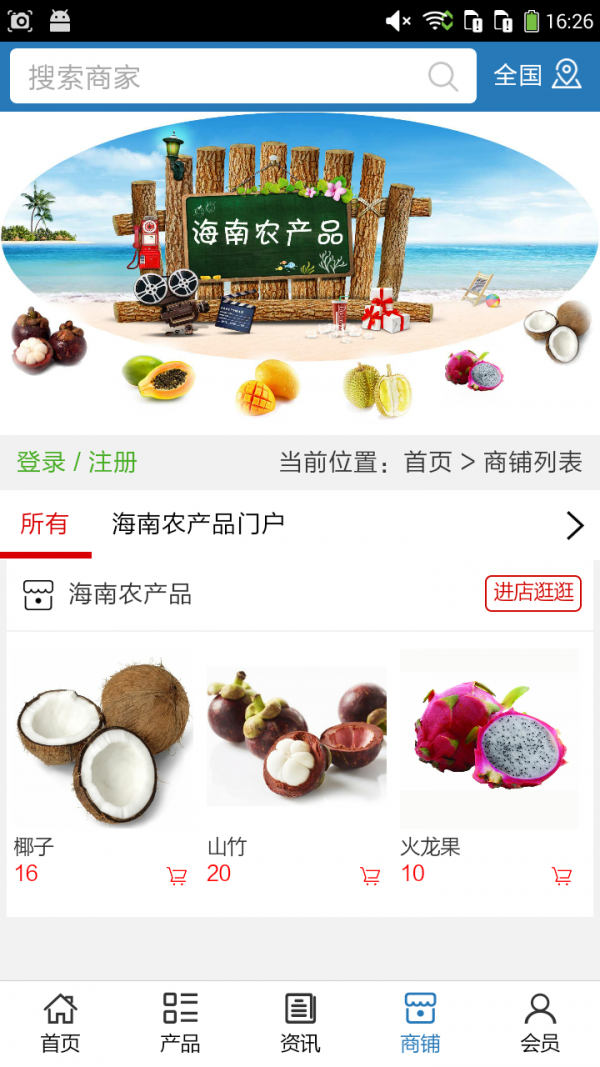Switch to 海南农产品门户 tab
The width and height of the screenshot is (600, 1067).
tap(198, 524)
